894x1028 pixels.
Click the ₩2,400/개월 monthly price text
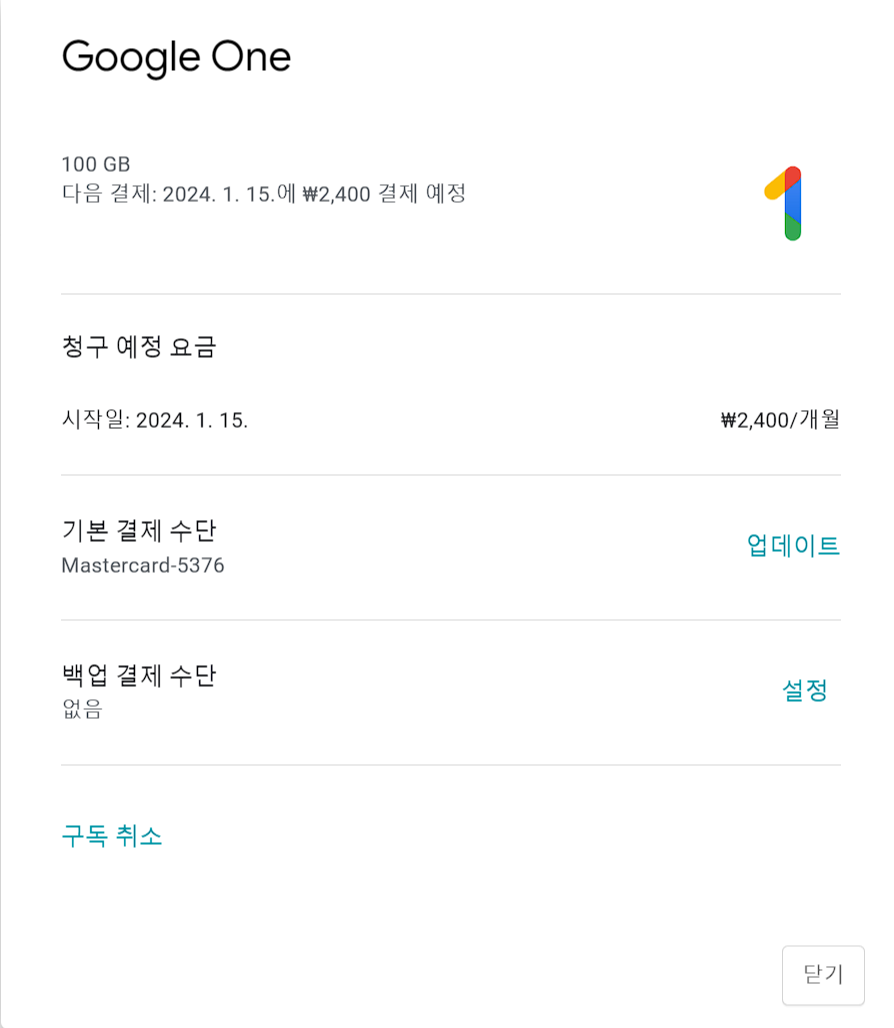click(x=779, y=420)
